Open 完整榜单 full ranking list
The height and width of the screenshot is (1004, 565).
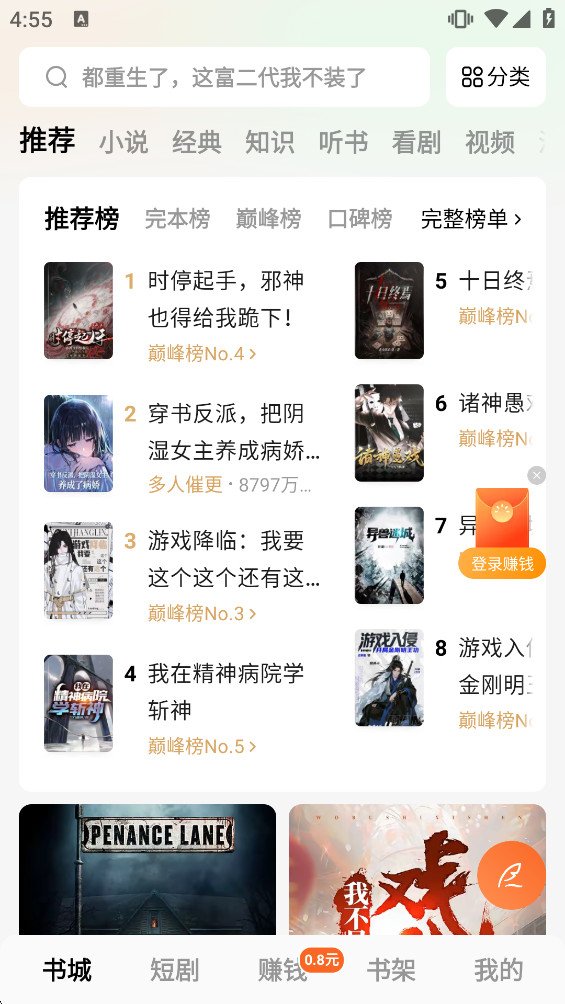coord(471,219)
